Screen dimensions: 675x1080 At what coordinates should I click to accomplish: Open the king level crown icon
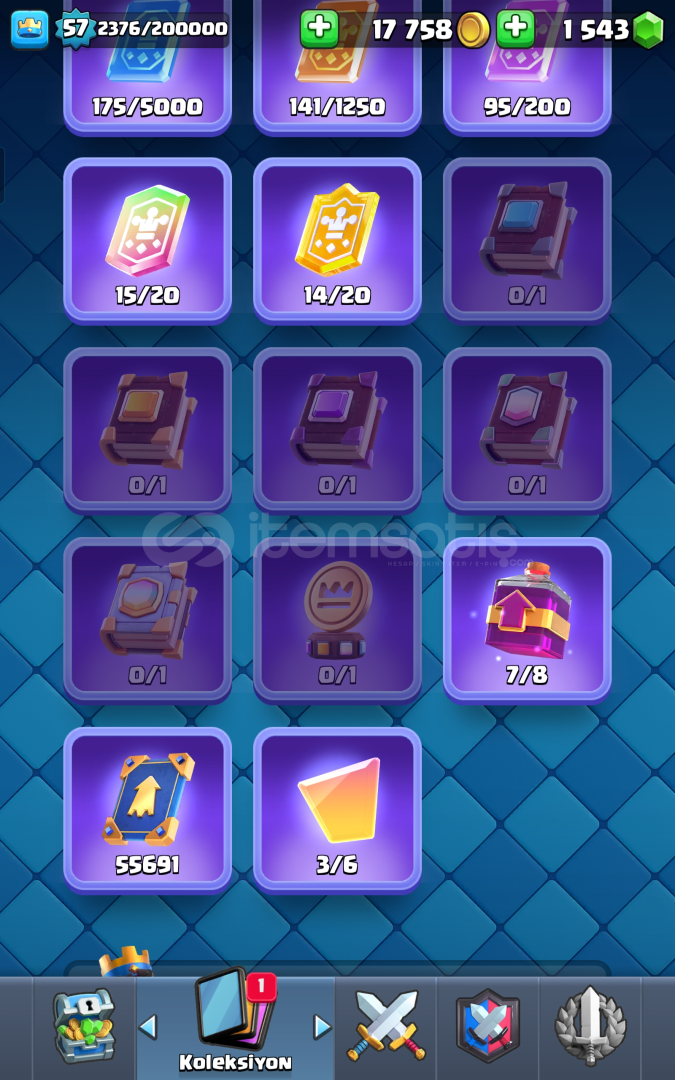[29, 29]
